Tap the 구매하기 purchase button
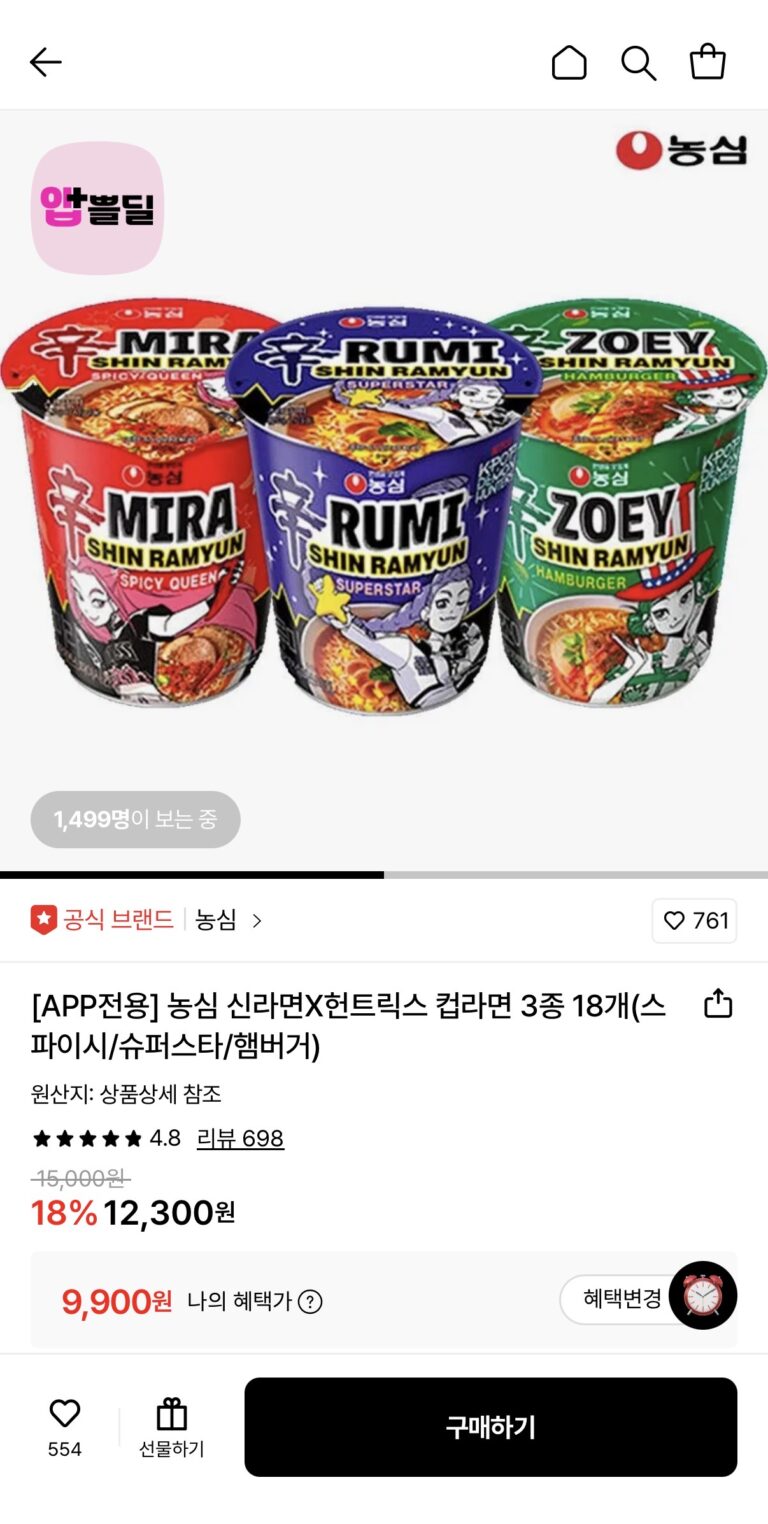 pyautogui.click(x=490, y=1427)
